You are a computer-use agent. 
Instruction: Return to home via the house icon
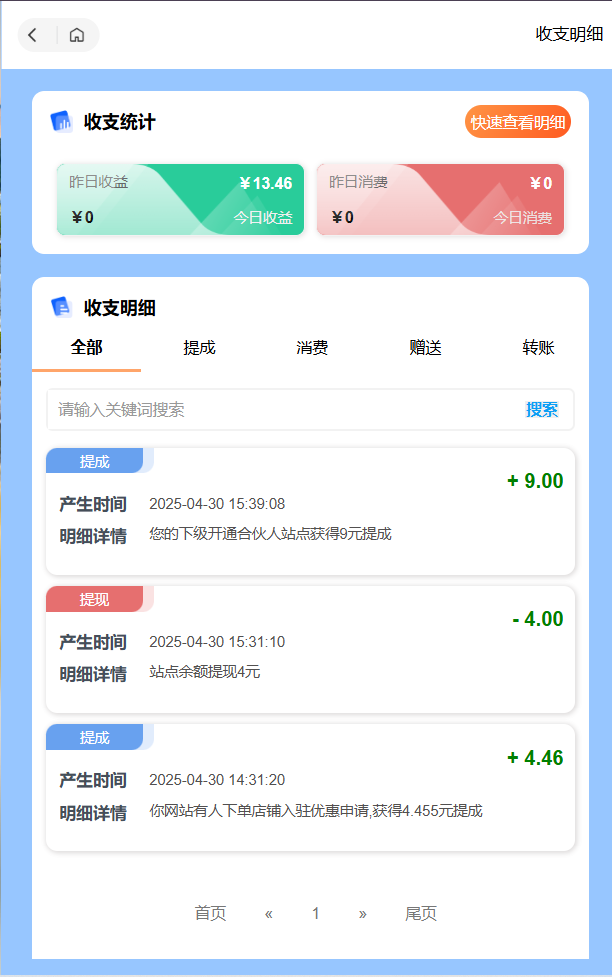click(x=77, y=35)
